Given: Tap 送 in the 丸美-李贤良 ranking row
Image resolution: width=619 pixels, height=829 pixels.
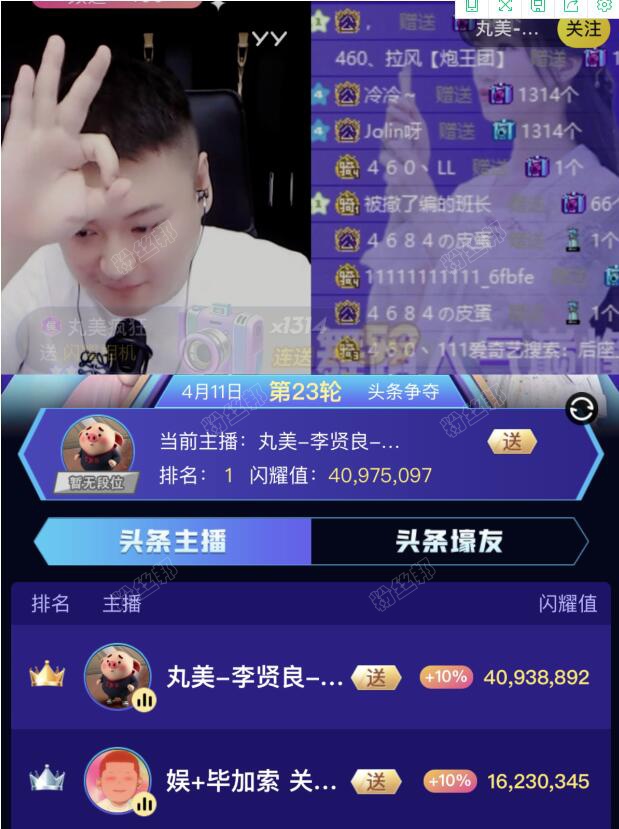Looking at the screenshot, I should point(376,677).
